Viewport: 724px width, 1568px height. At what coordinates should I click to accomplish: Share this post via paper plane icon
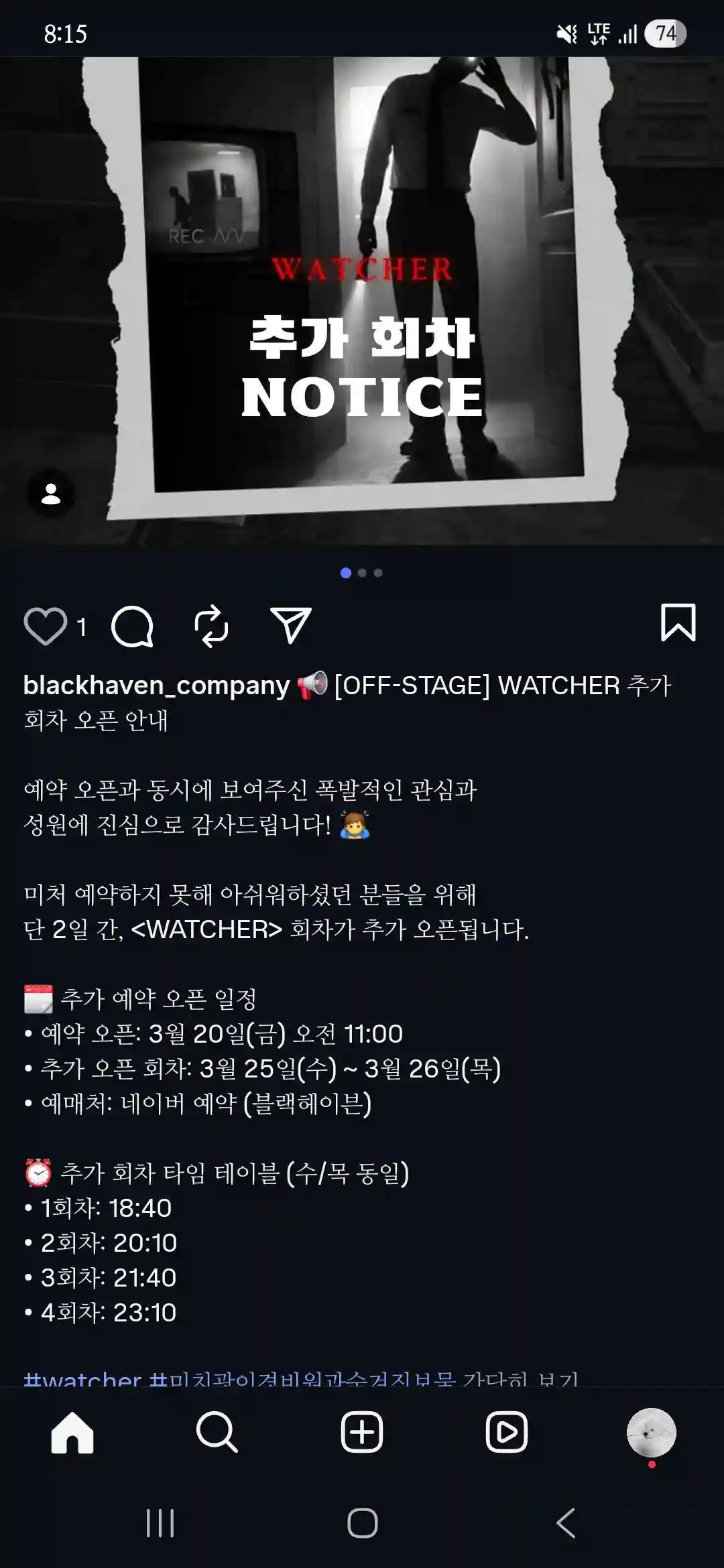(290, 625)
